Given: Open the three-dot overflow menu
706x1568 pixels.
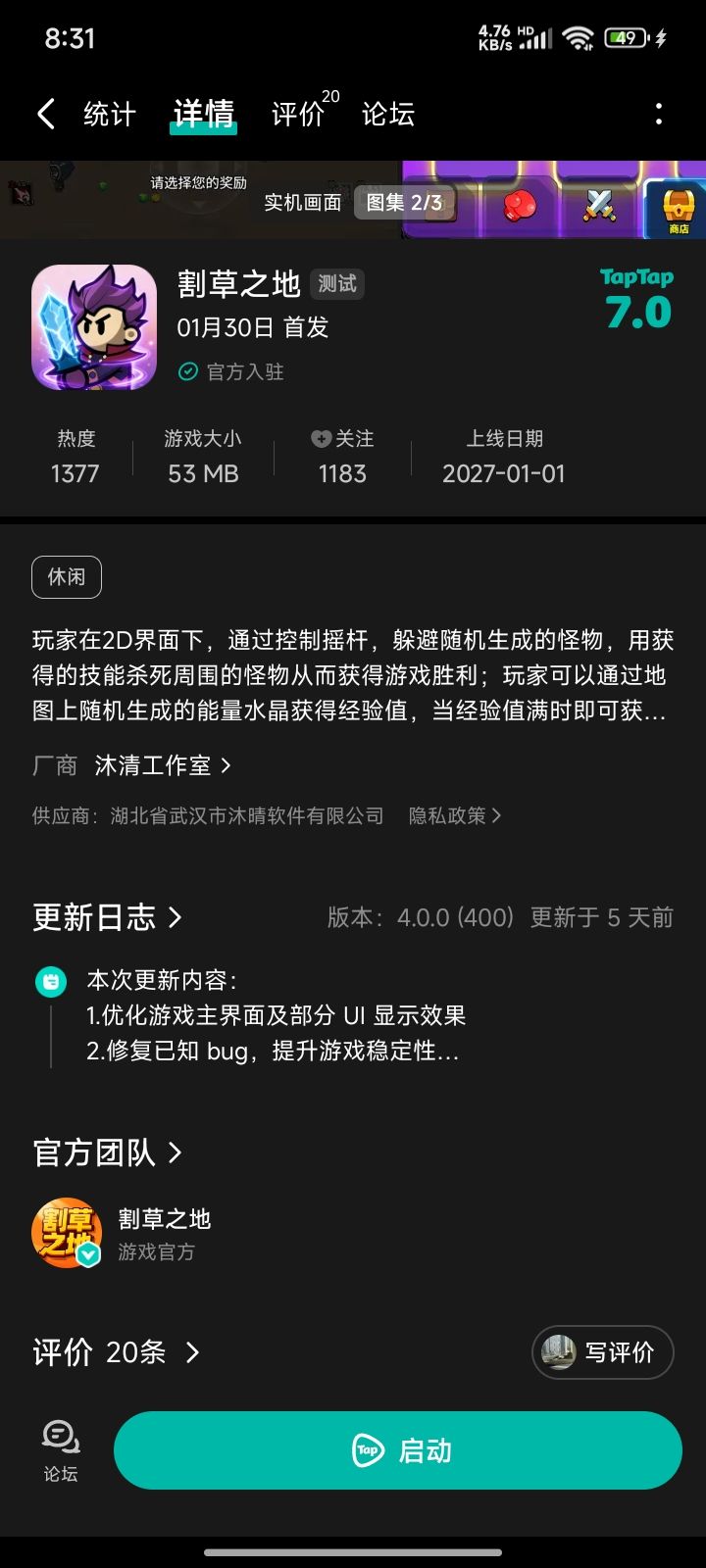Looking at the screenshot, I should 658,114.
